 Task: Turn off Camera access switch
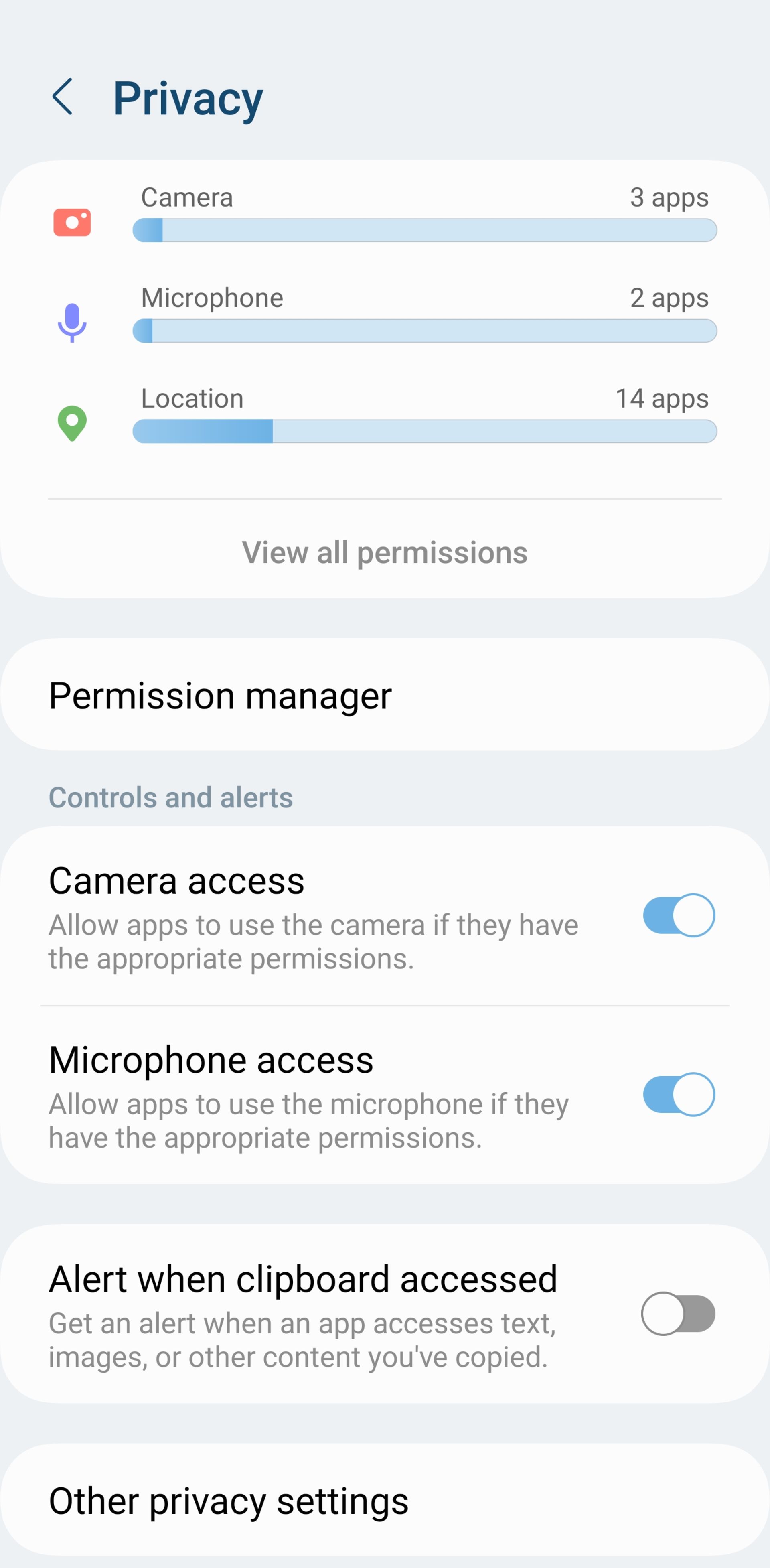pos(679,915)
